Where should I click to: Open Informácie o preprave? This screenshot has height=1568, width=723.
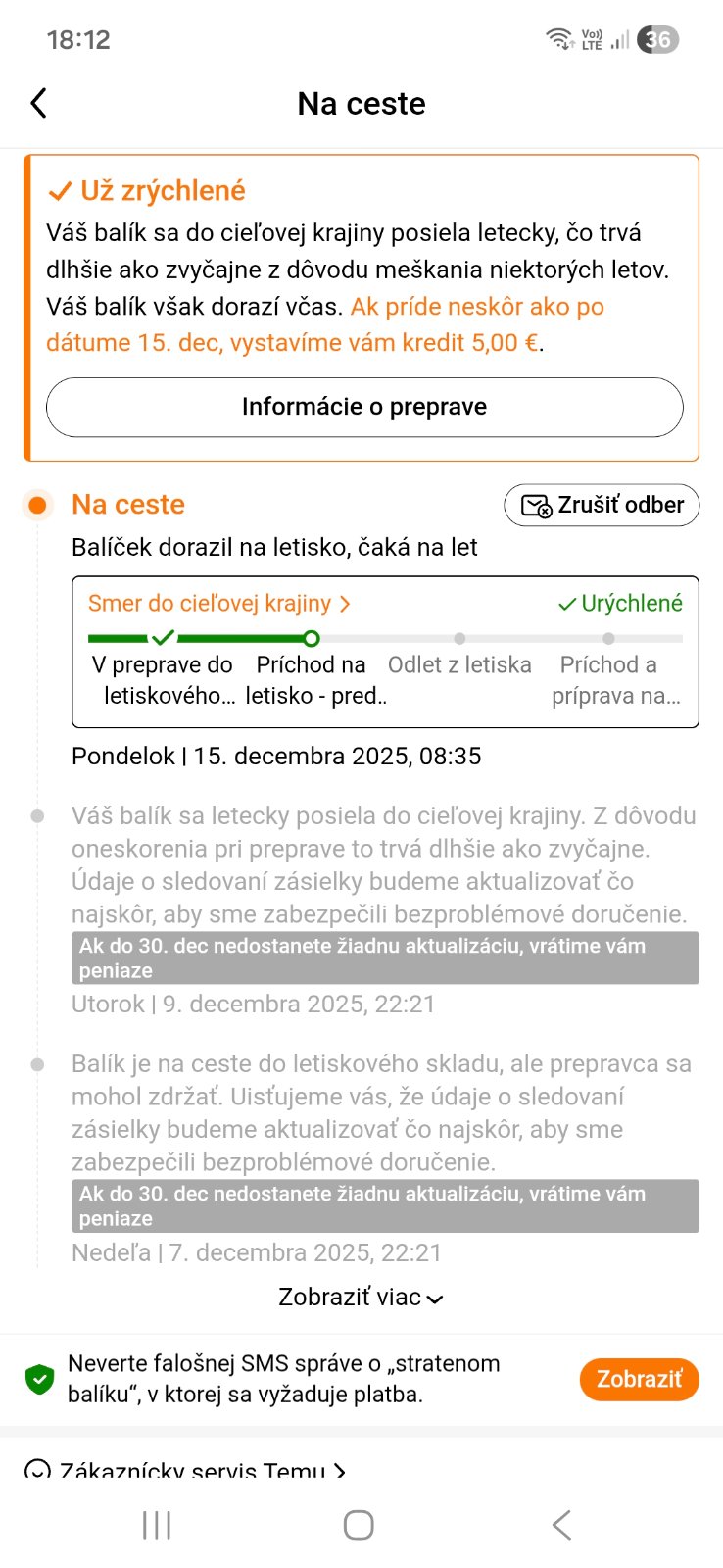tap(364, 407)
